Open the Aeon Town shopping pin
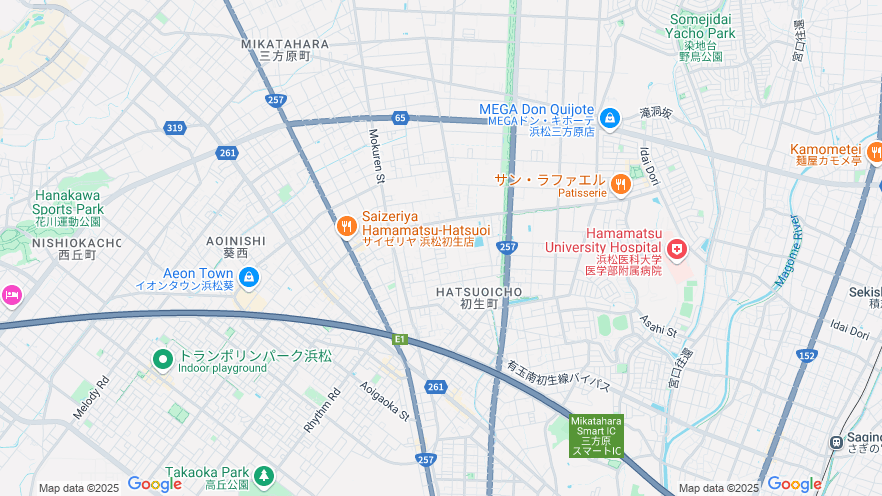Viewport: 882px width, 496px height. click(x=249, y=277)
